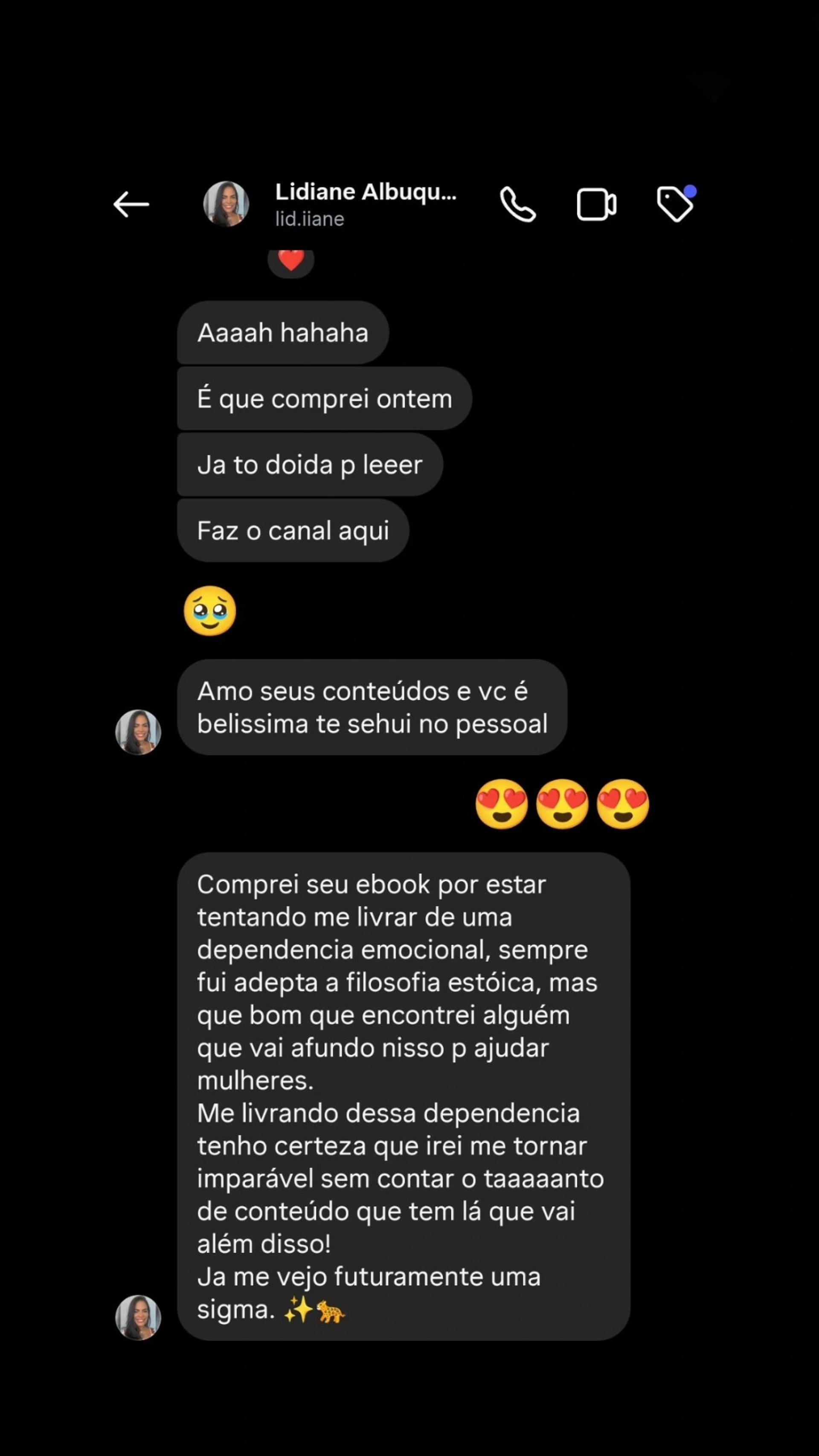Image resolution: width=819 pixels, height=1456 pixels.
Task: Open Lidiane Albuqu... profile from the header
Action: (x=365, y=204)
